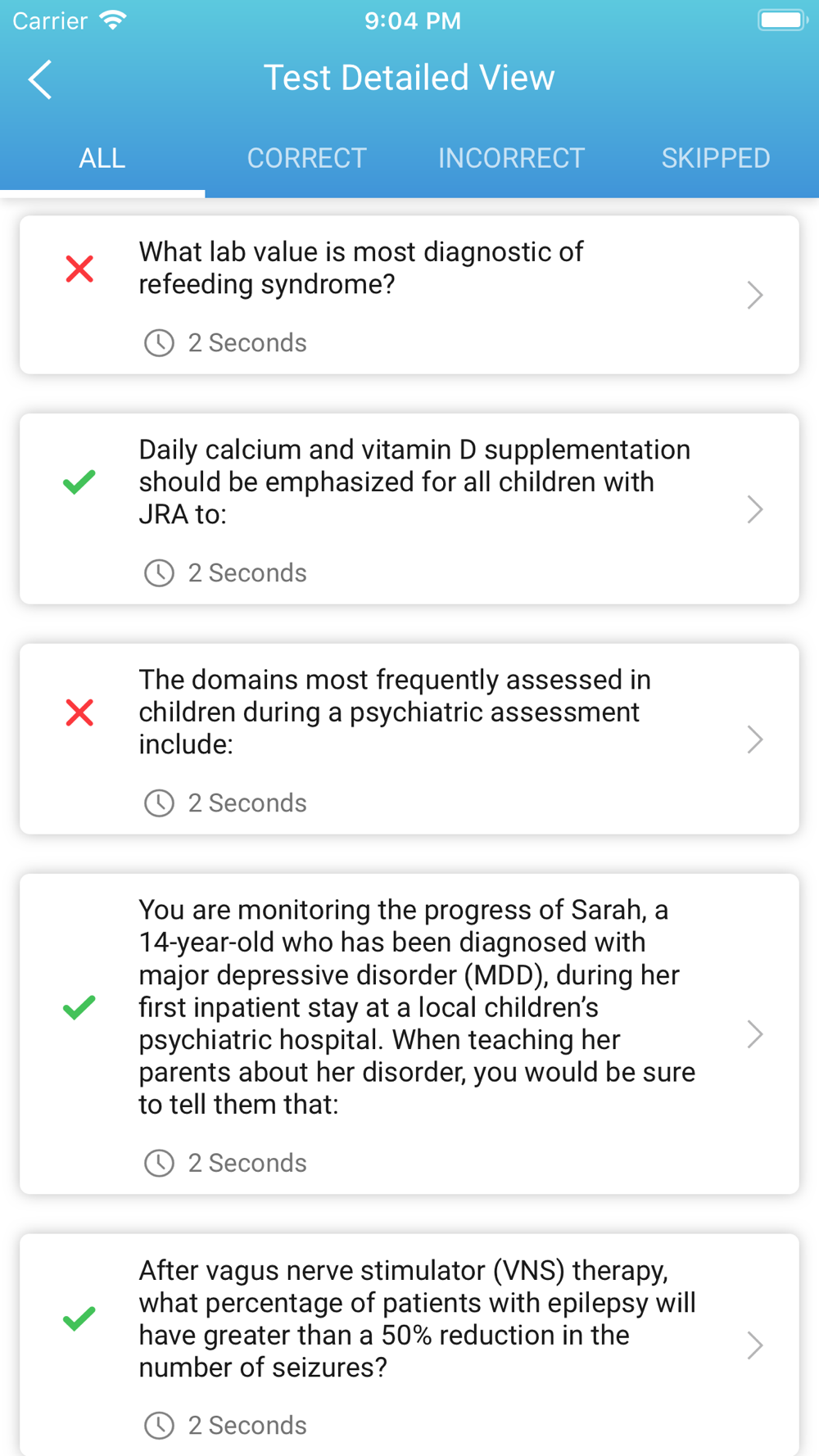View the psychiatric assessment domains question
This screenshot has width=819, height=1456.
(x=409, y=739)
